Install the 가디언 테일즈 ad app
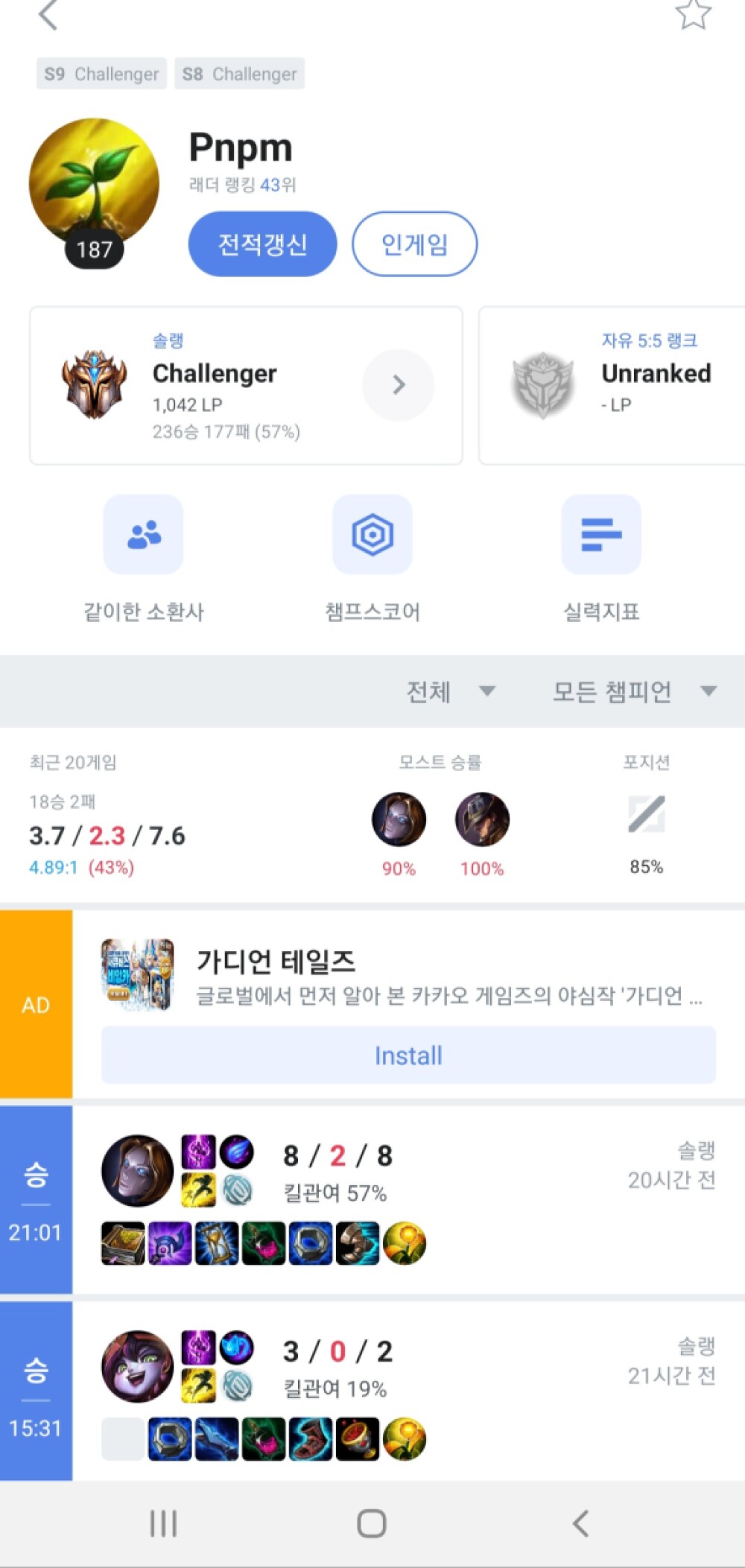 pyautogui.click(x=408, y=1055)
